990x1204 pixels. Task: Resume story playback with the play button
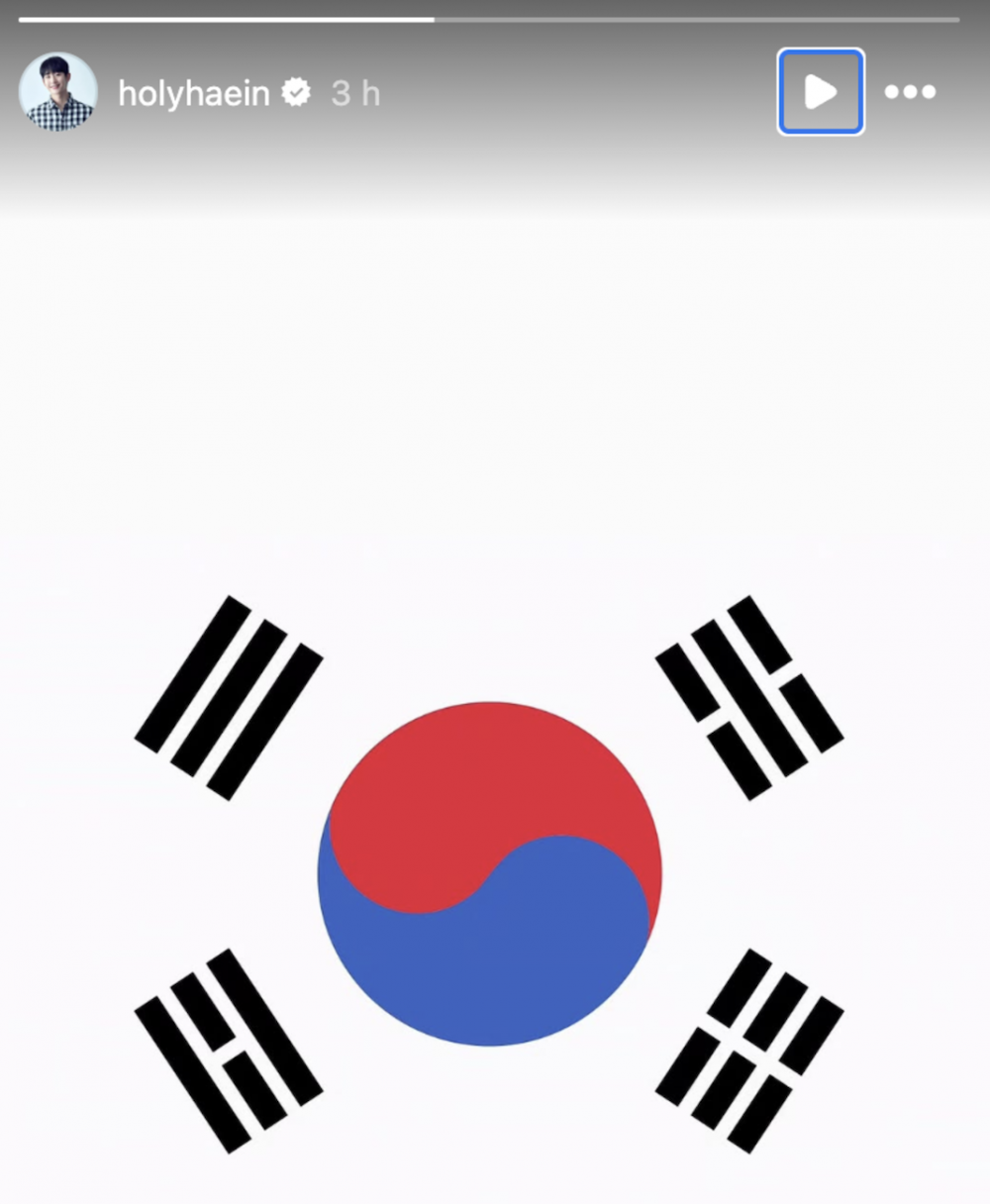[821, 92]
